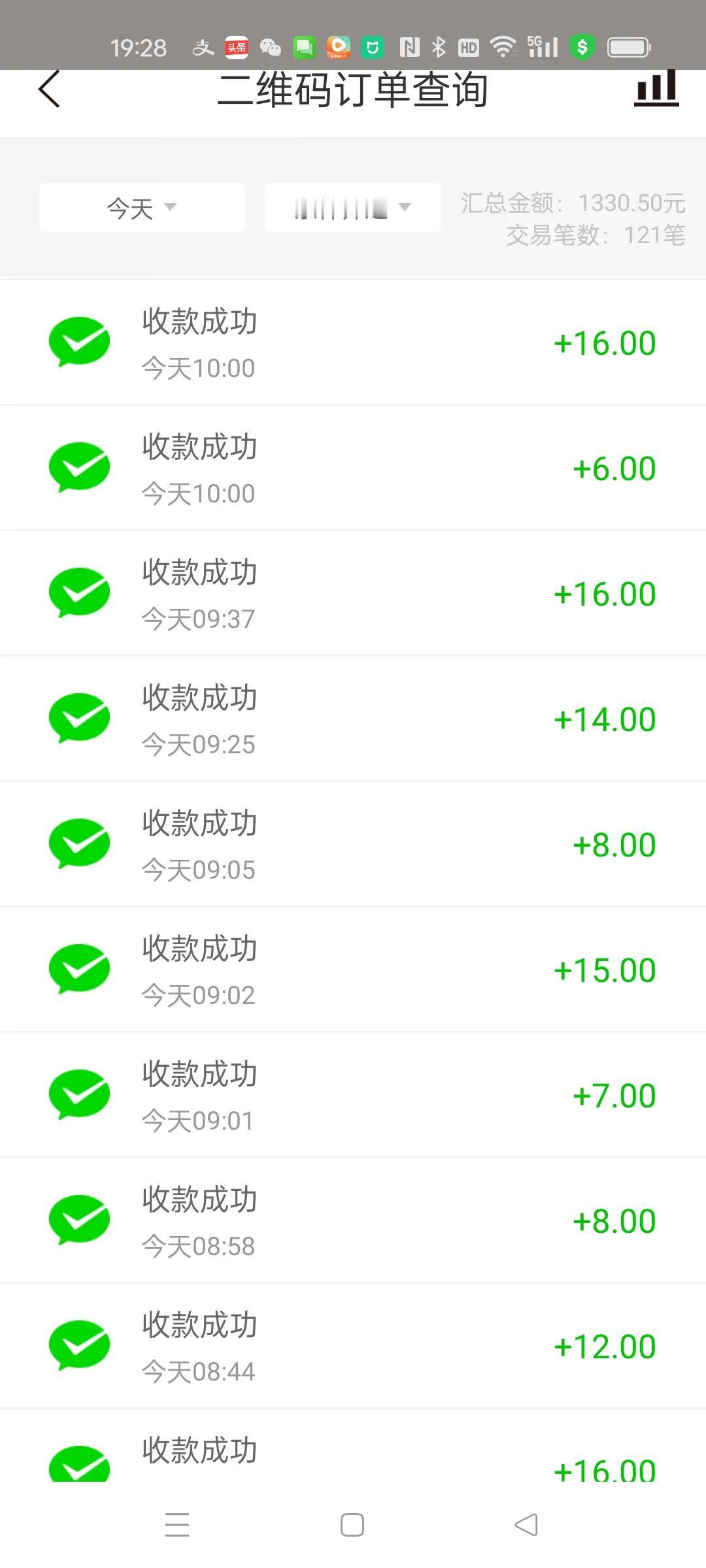View the +15.00 payment at 今天09:02
The height and width of the screenshot is (1568, 706).
coord(353,970)
